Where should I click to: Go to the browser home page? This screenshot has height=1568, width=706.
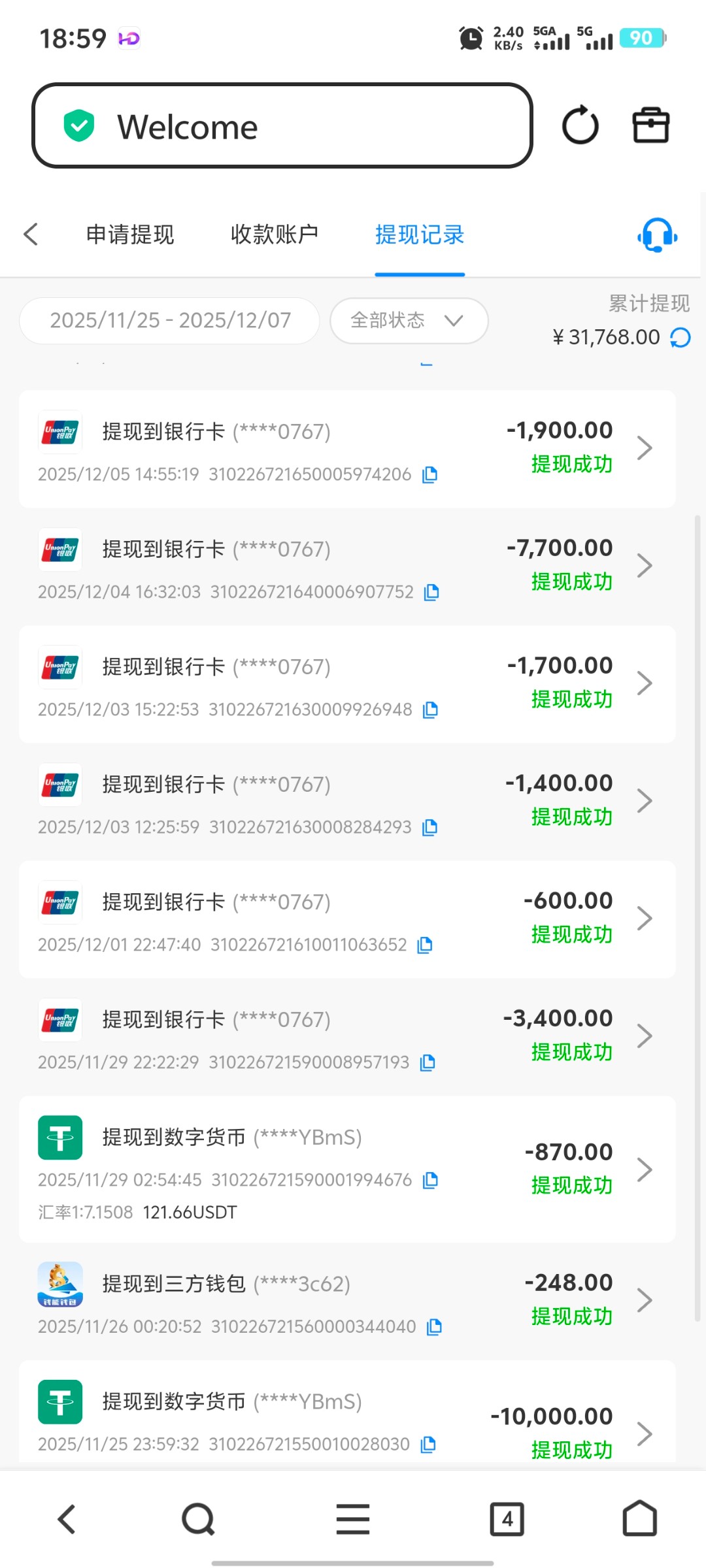click(x=639, y=1519)
